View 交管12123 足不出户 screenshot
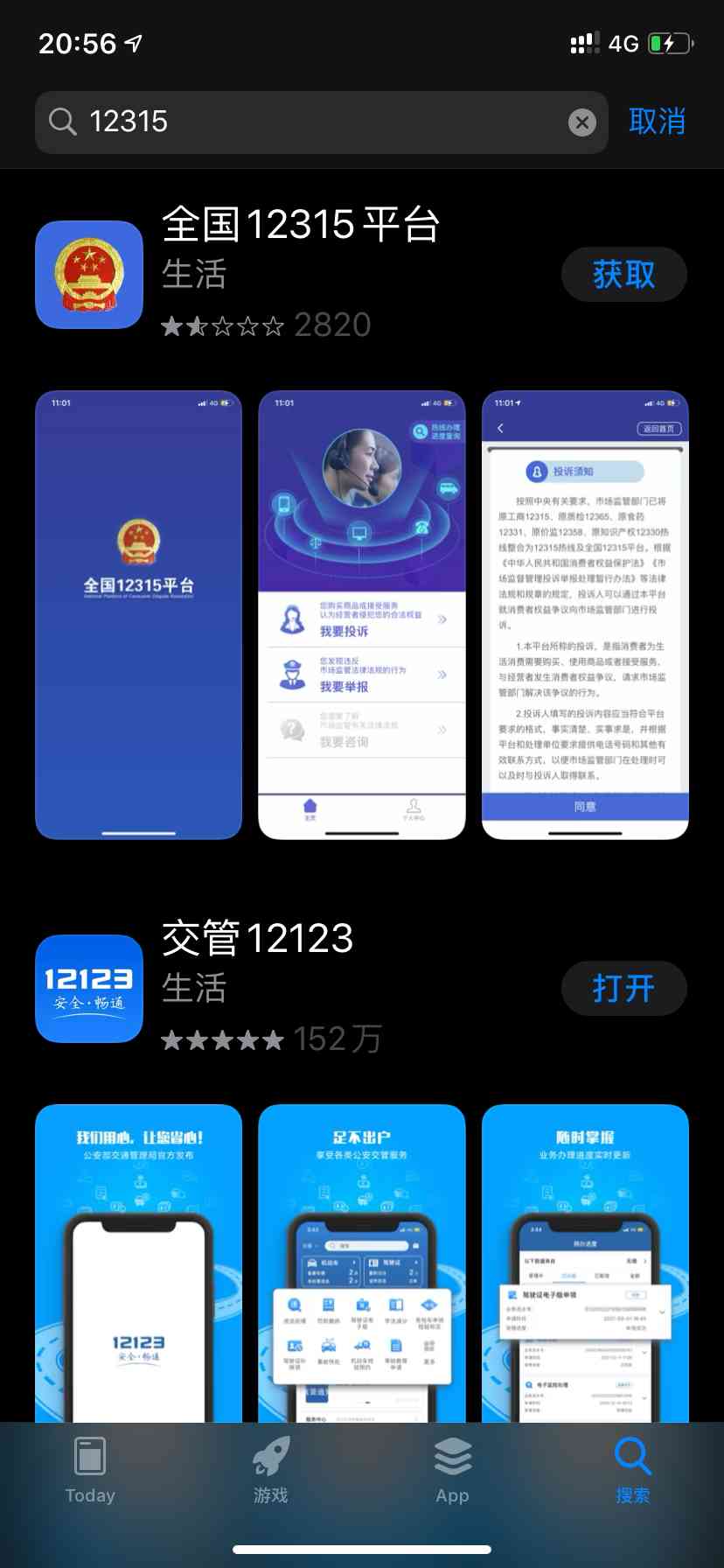This screenshot has height=1568, width=724. (x=361, y=1260)
